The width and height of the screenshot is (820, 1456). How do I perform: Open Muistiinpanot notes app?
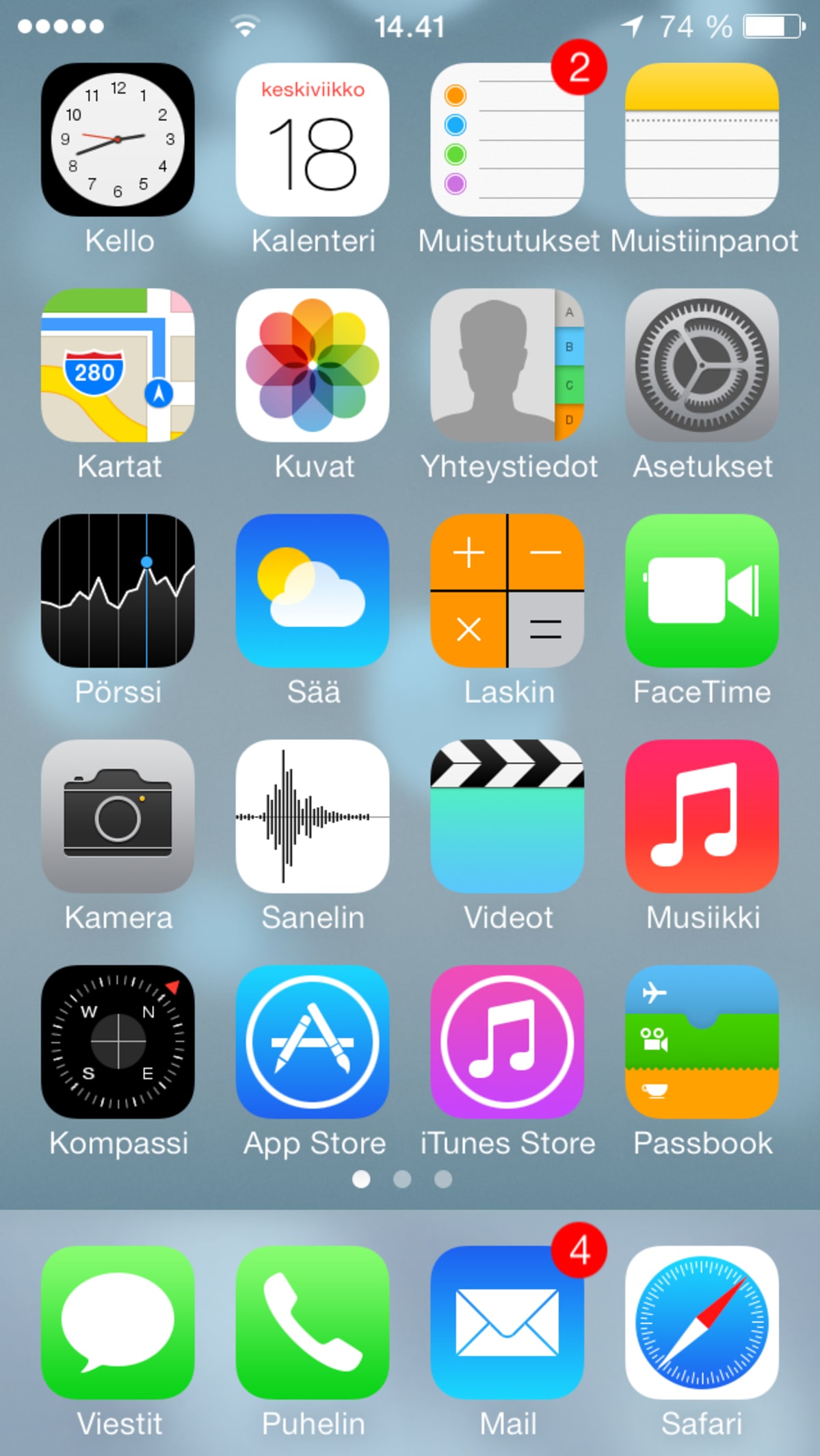pos(702,140)
